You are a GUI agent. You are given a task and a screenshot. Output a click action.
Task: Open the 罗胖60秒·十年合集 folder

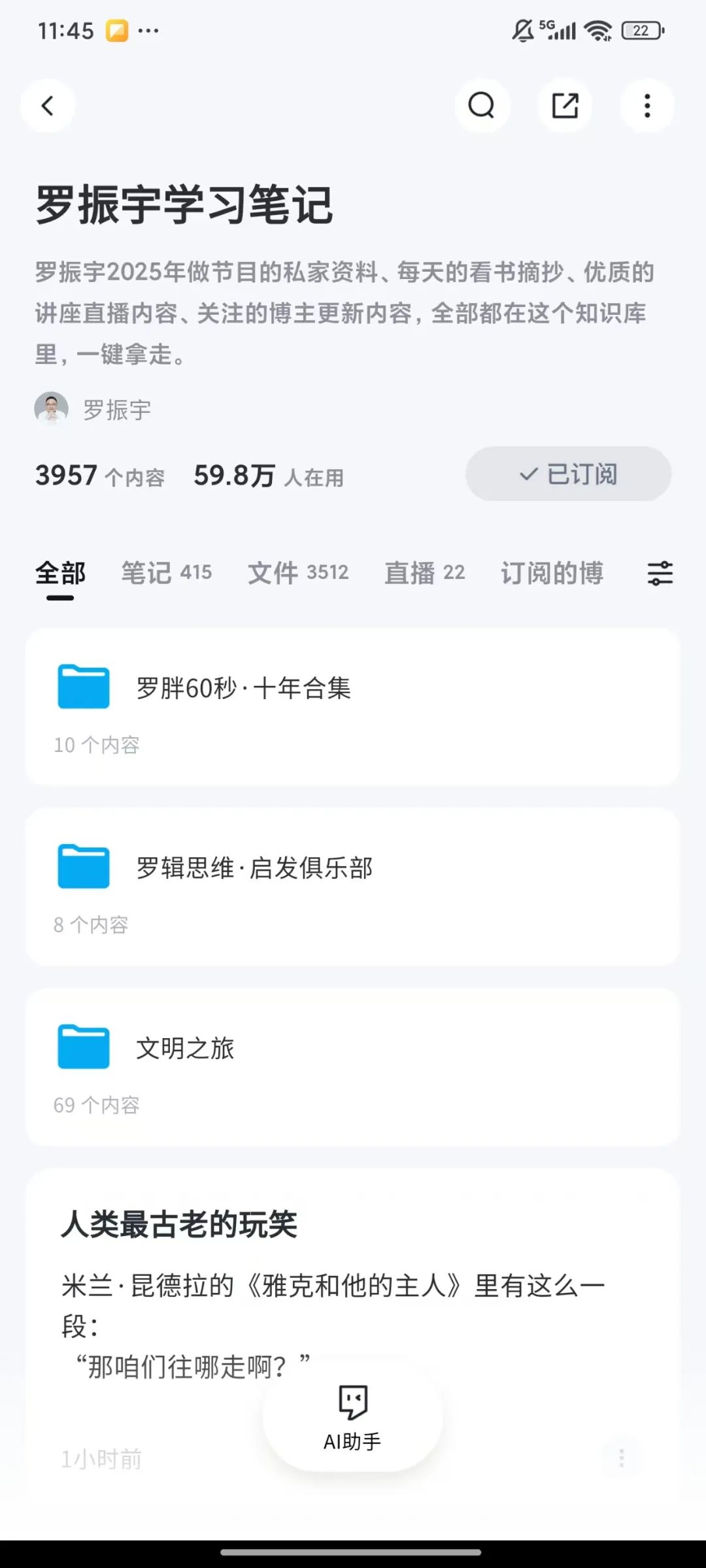pyautogui.click(x=353, y=707)
